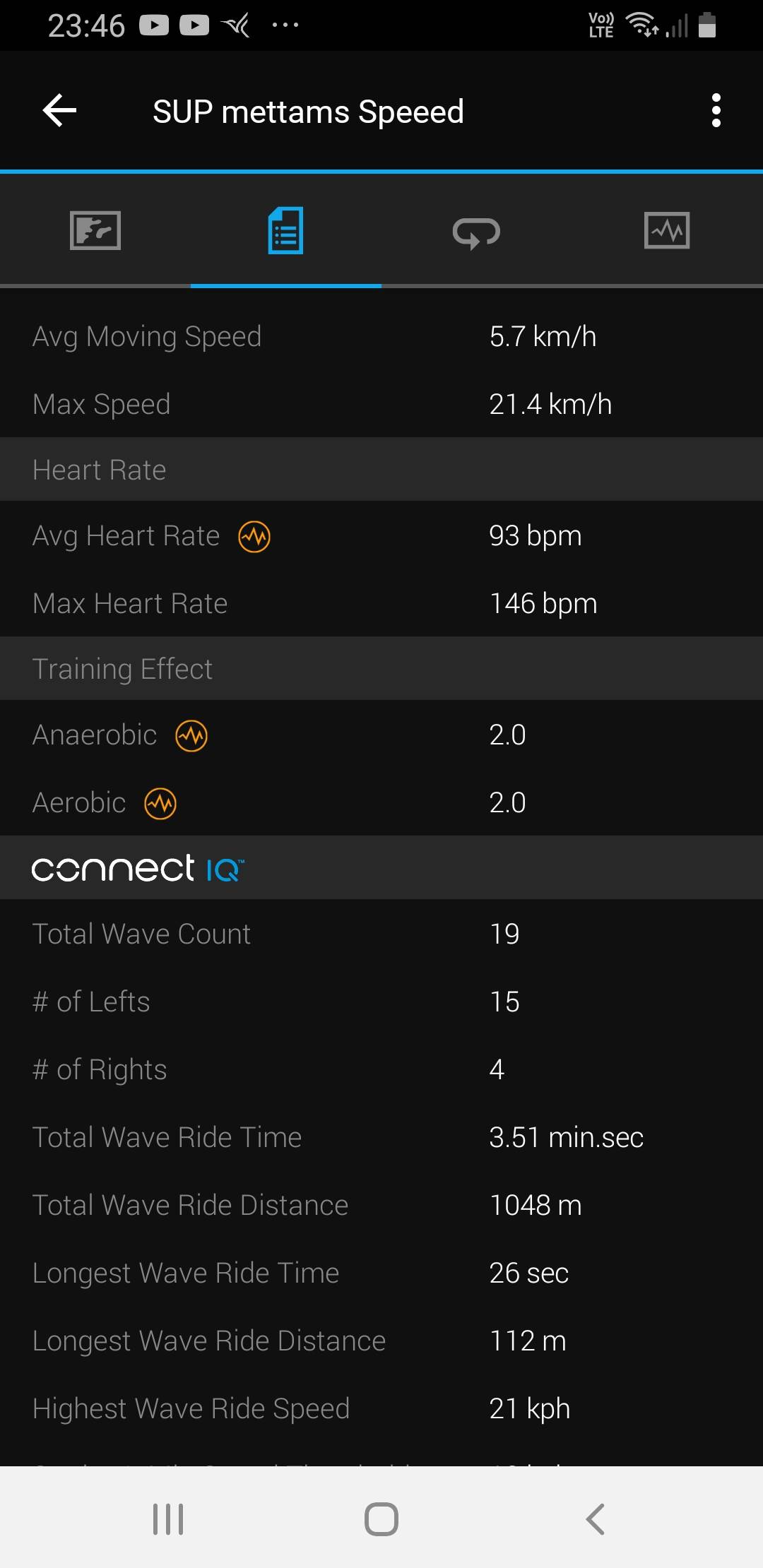Tap the info icon beside Anaerobic
This screenshot has width=763, height=1568.
click(x=191, y=736)
